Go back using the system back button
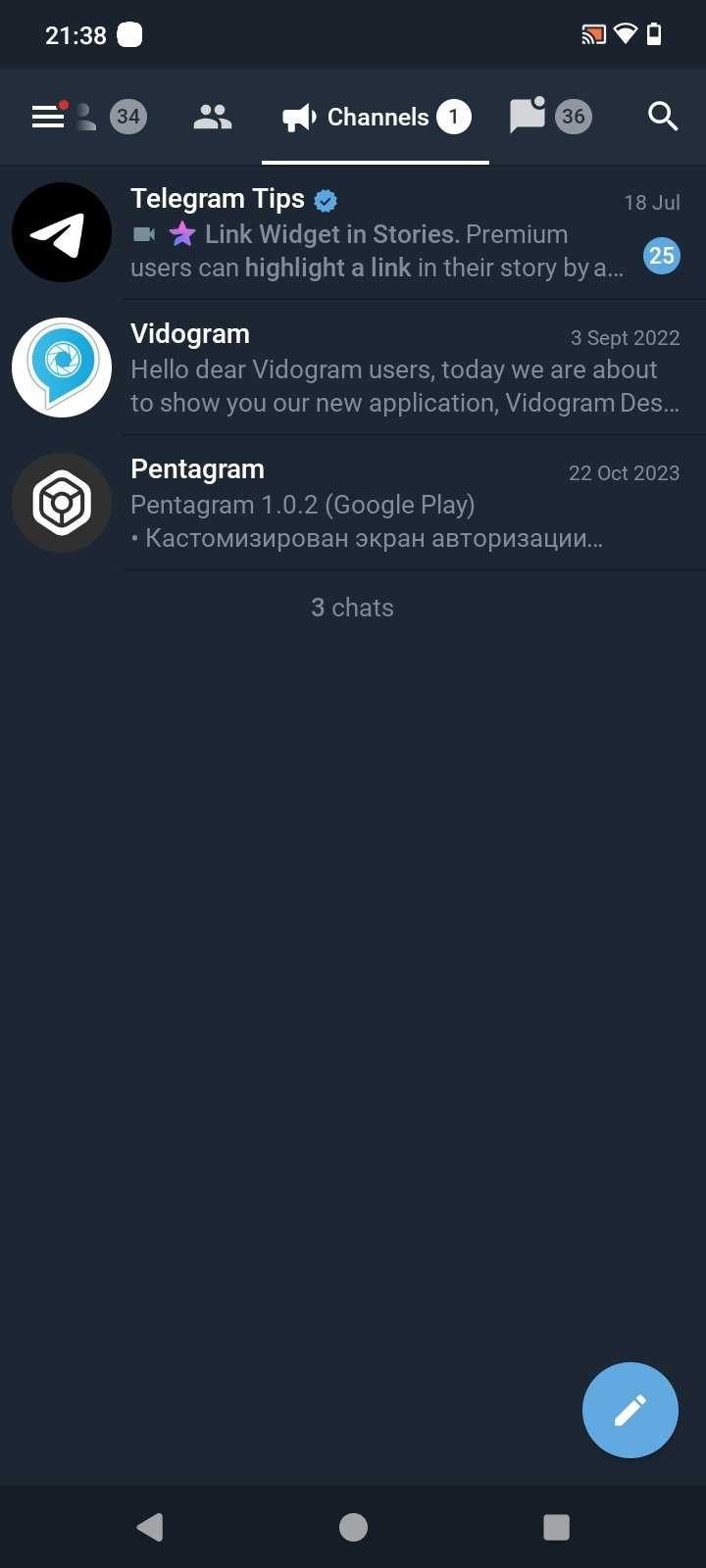706x1568 pixels. [150, 1527]
